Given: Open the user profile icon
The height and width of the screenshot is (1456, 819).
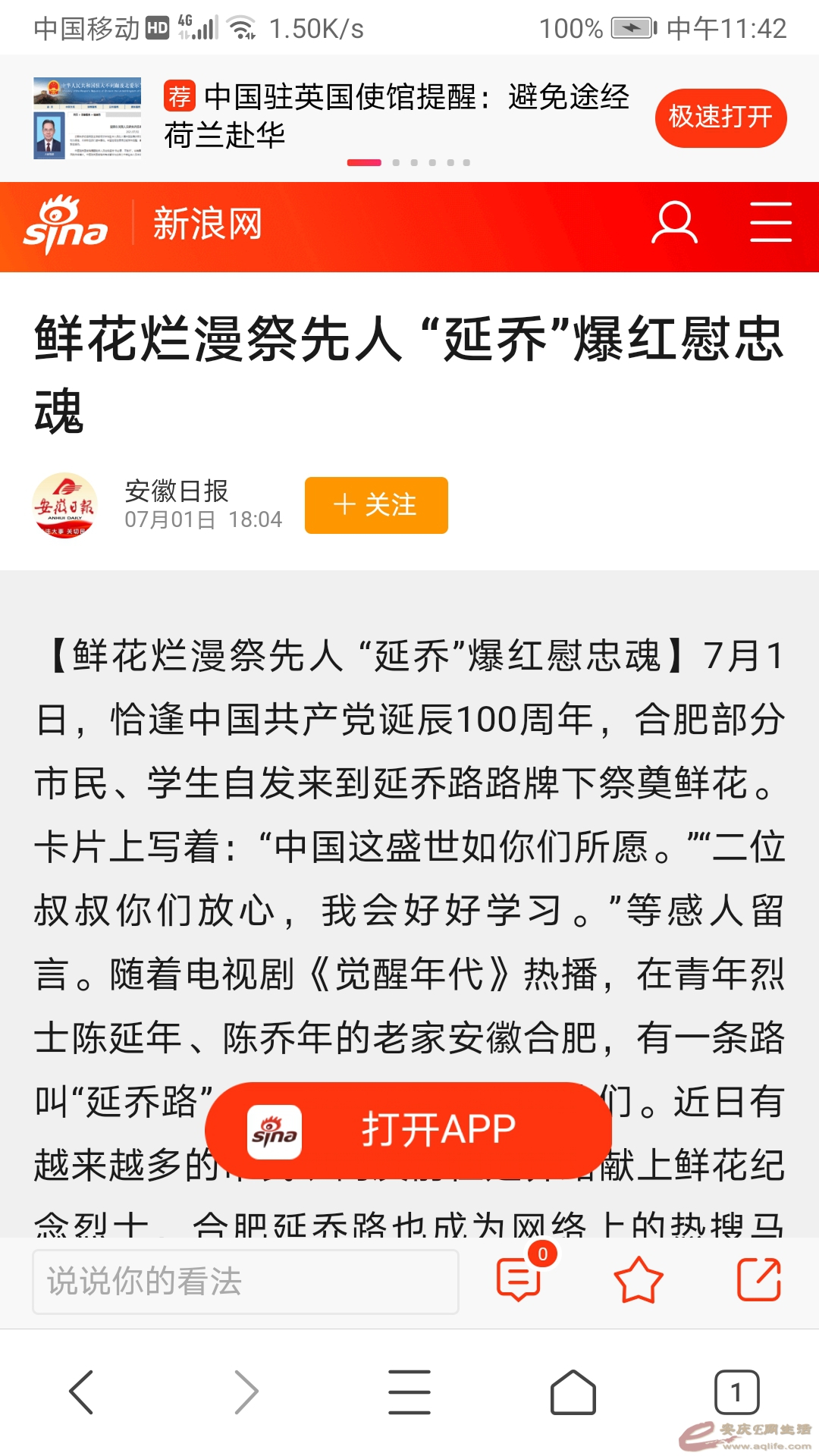Looking at the screenshot, I should tap(674, 224).
